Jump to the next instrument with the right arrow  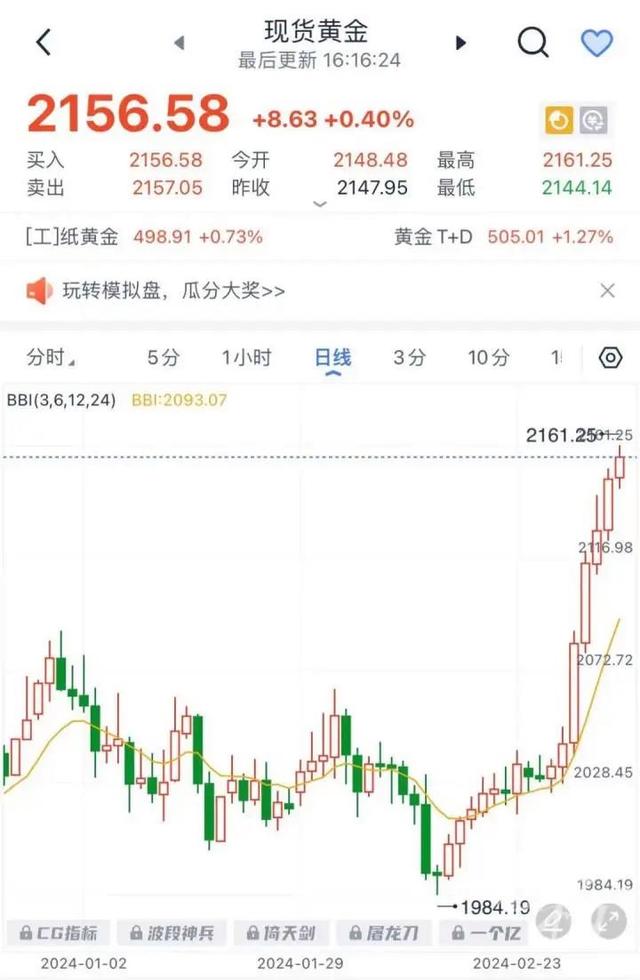tap(461, 42)
